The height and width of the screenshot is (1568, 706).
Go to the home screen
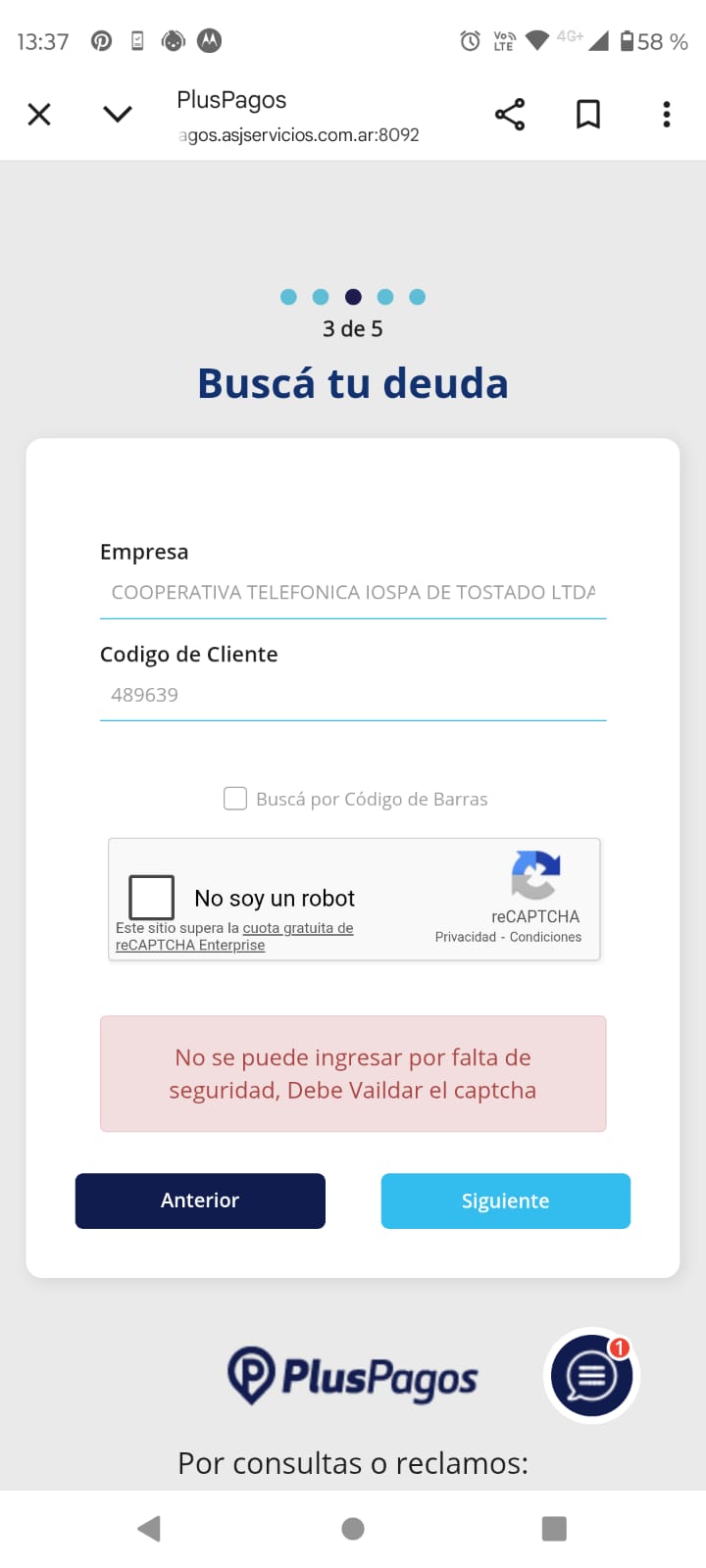tap(353, 1528)
